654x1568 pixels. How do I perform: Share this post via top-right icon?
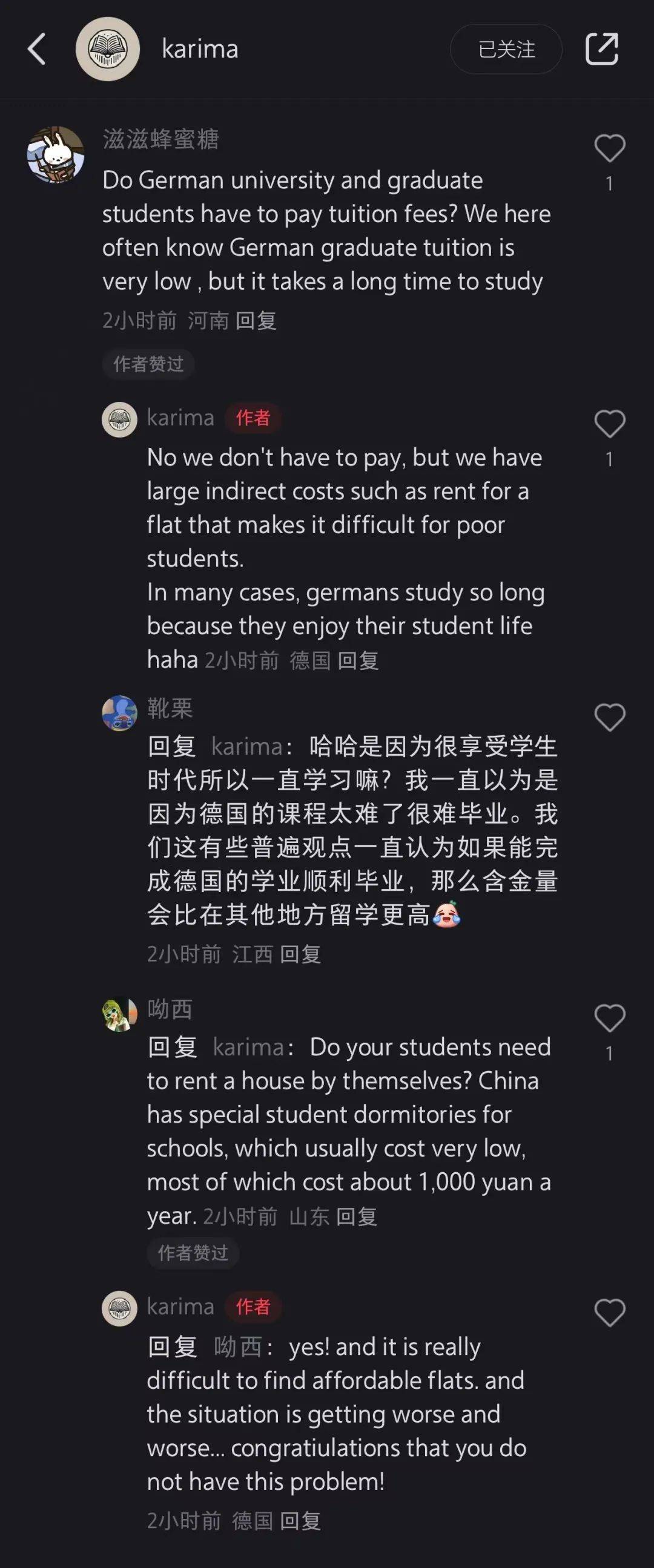click(602, 48)
